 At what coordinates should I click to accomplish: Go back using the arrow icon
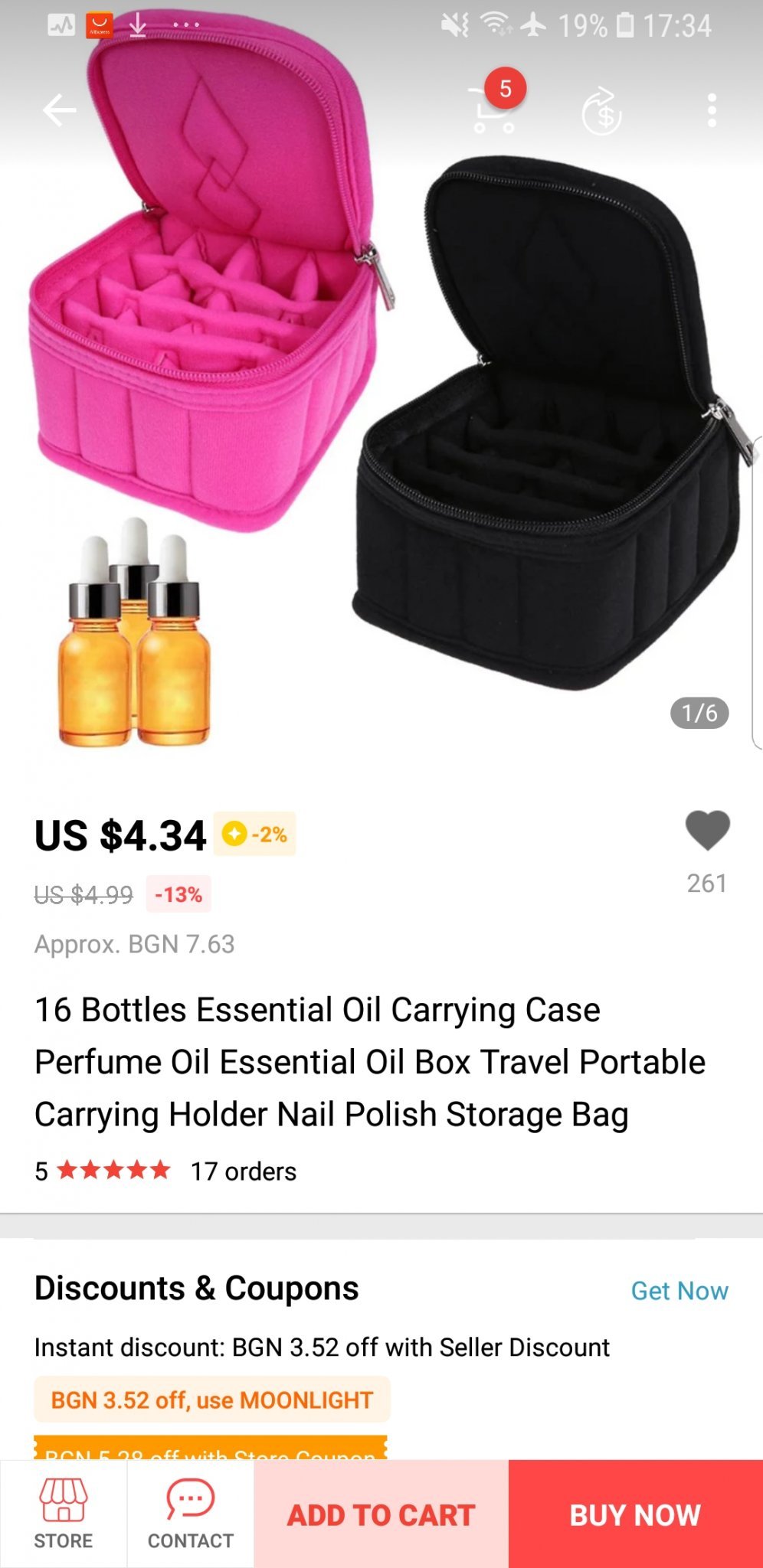point(59,110)
